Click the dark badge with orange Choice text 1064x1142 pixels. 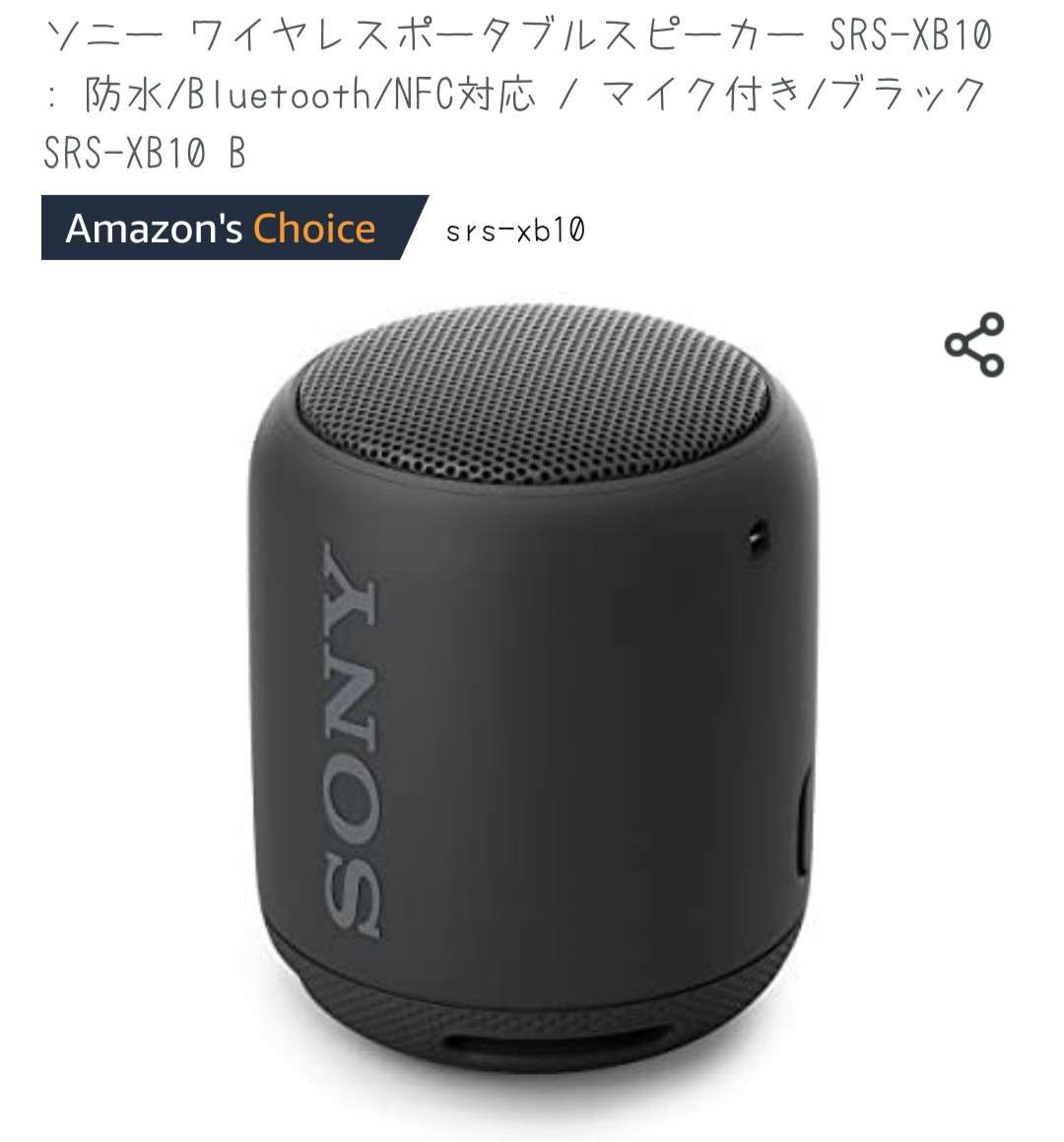coord(220,230)
